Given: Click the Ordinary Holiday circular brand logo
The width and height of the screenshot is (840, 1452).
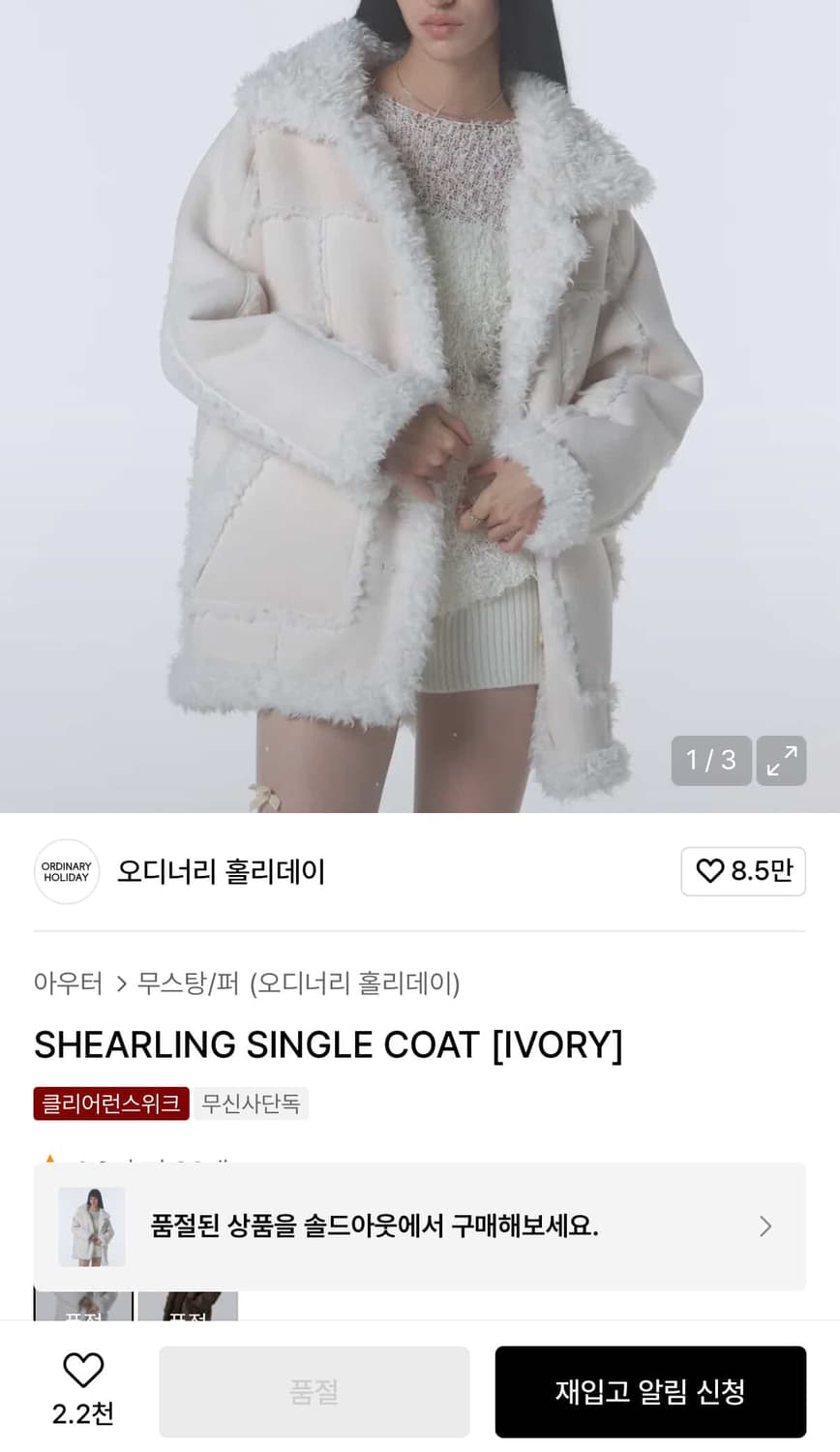Looking at the screenshot, I should click(66, 871).
